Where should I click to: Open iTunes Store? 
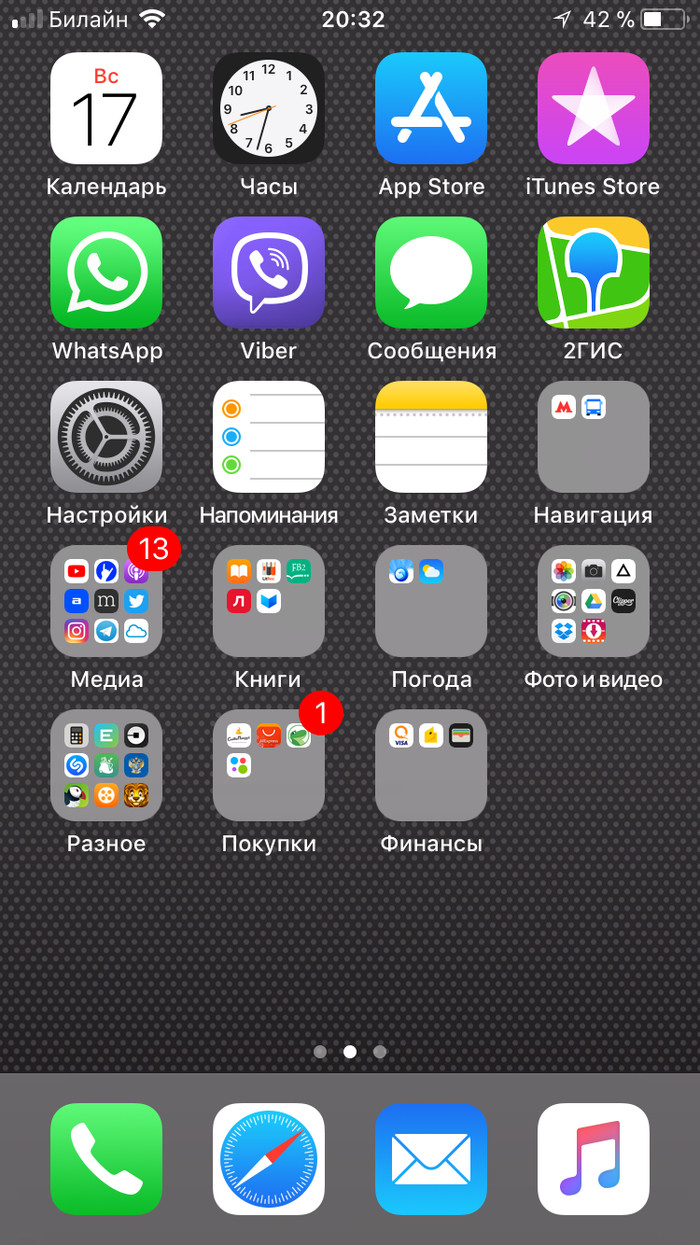[593, 108]
